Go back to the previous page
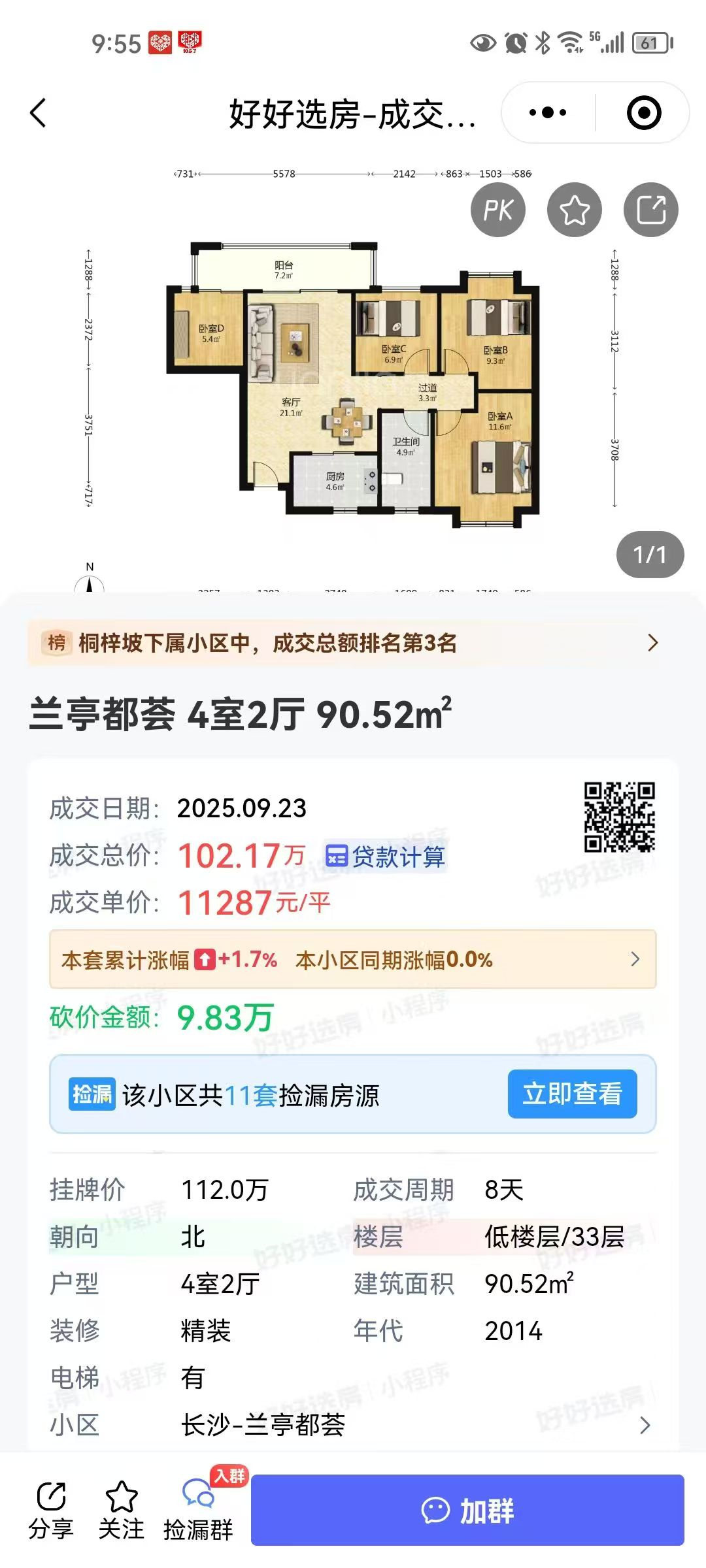This screenshot has height=1568, width=706. (x=39, y=113)
